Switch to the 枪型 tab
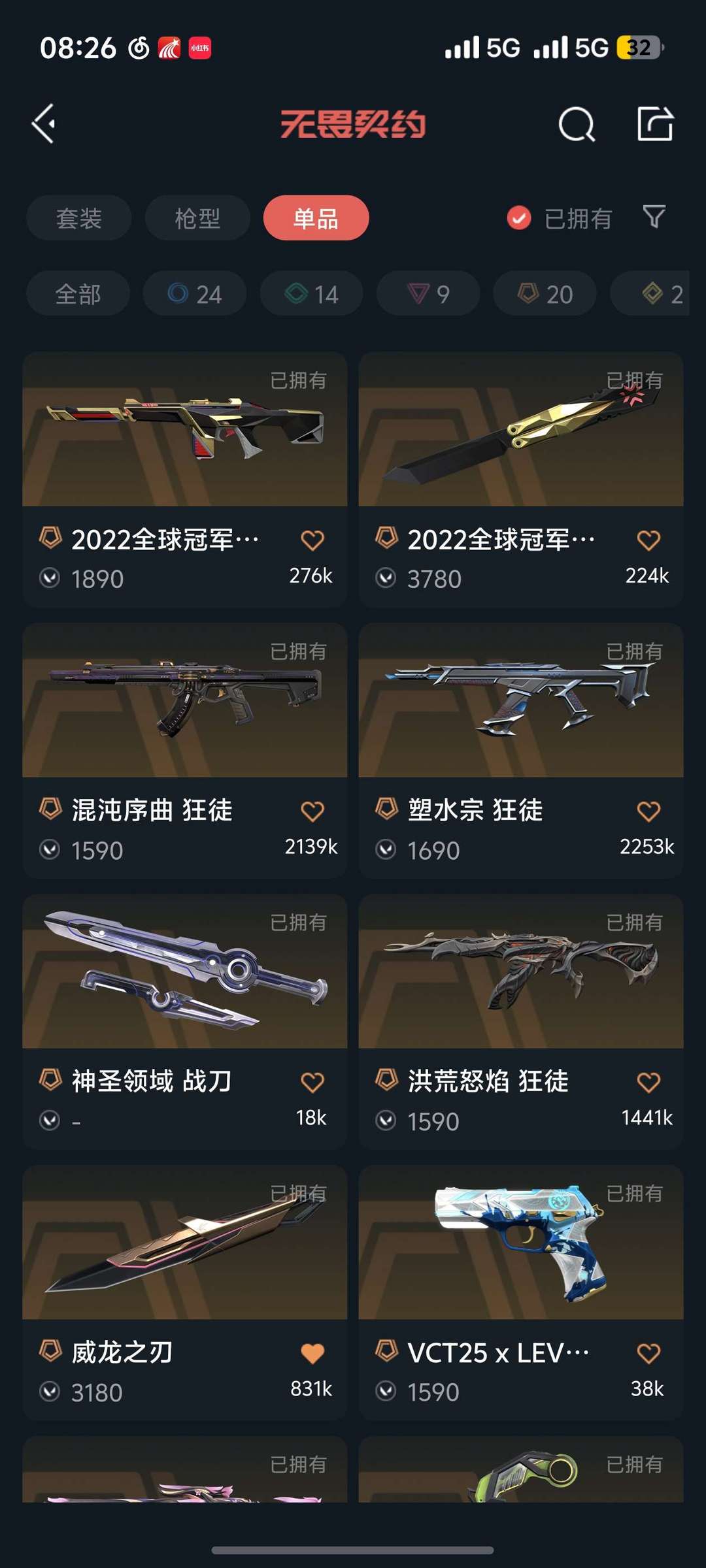 196,218
